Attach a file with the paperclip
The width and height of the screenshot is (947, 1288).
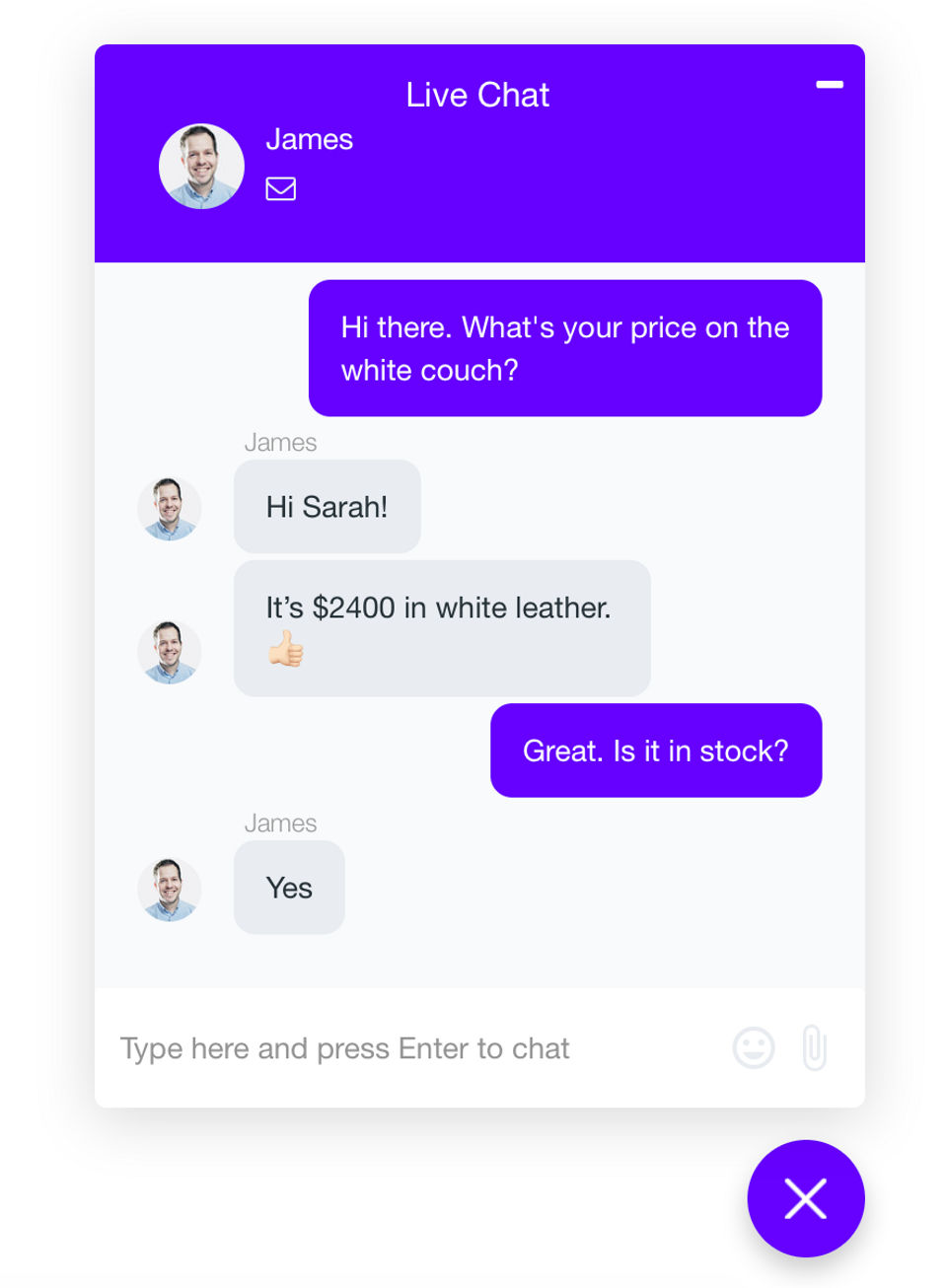click(x=814, y=1047)
